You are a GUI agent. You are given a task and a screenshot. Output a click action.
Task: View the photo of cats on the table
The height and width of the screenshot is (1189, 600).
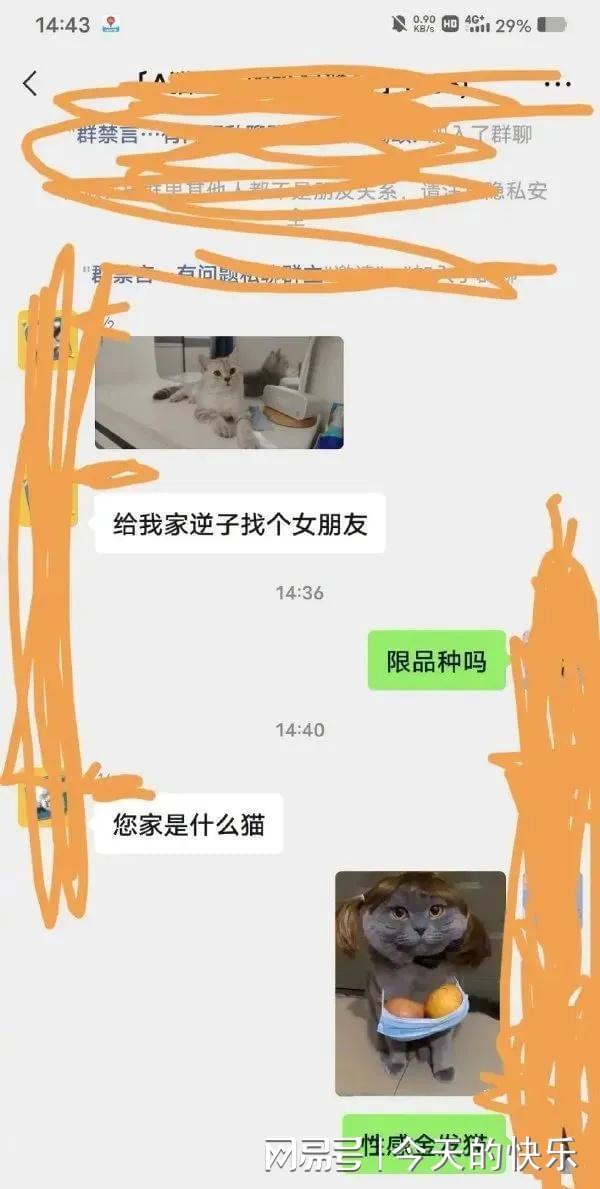(x=219, y=392)
